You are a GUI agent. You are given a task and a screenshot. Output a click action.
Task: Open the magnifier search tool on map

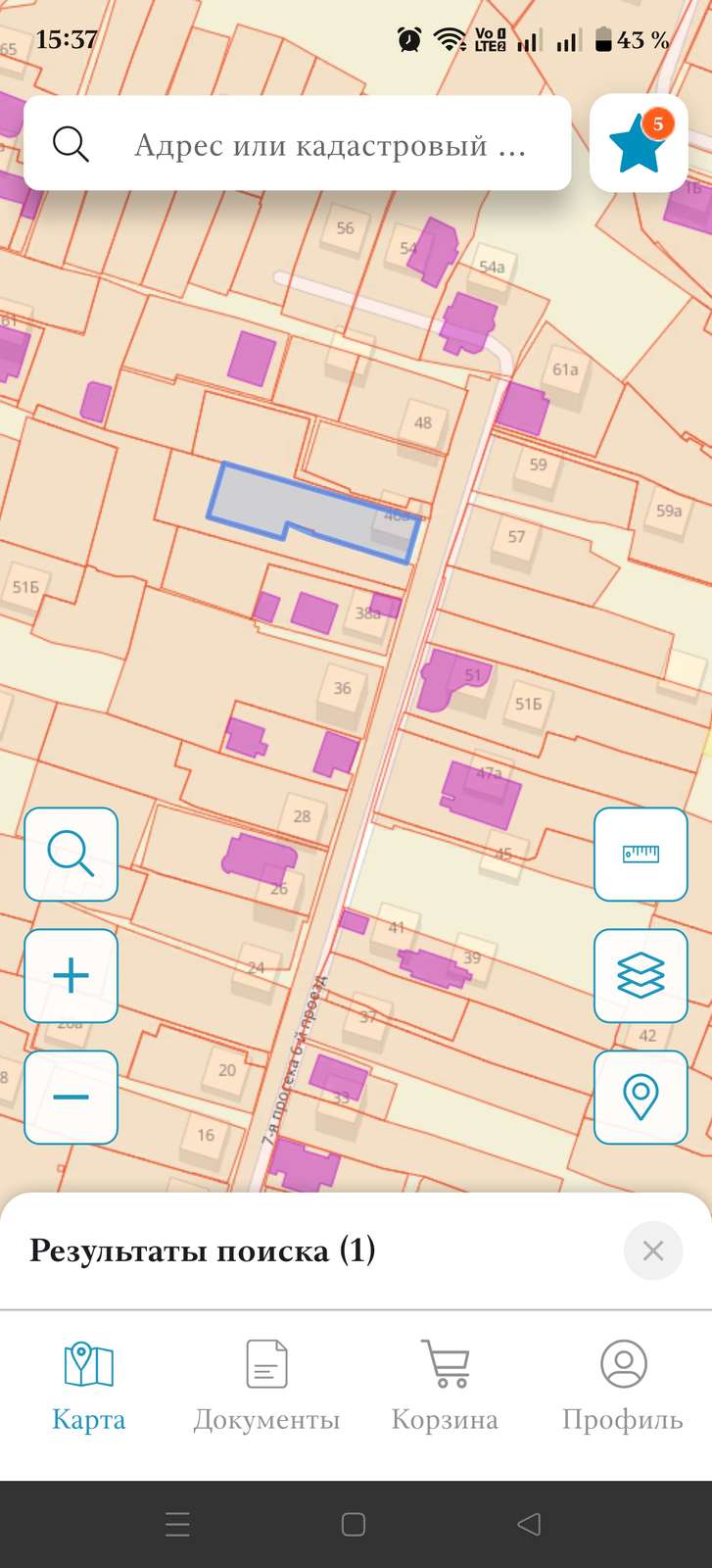point(71,854)
